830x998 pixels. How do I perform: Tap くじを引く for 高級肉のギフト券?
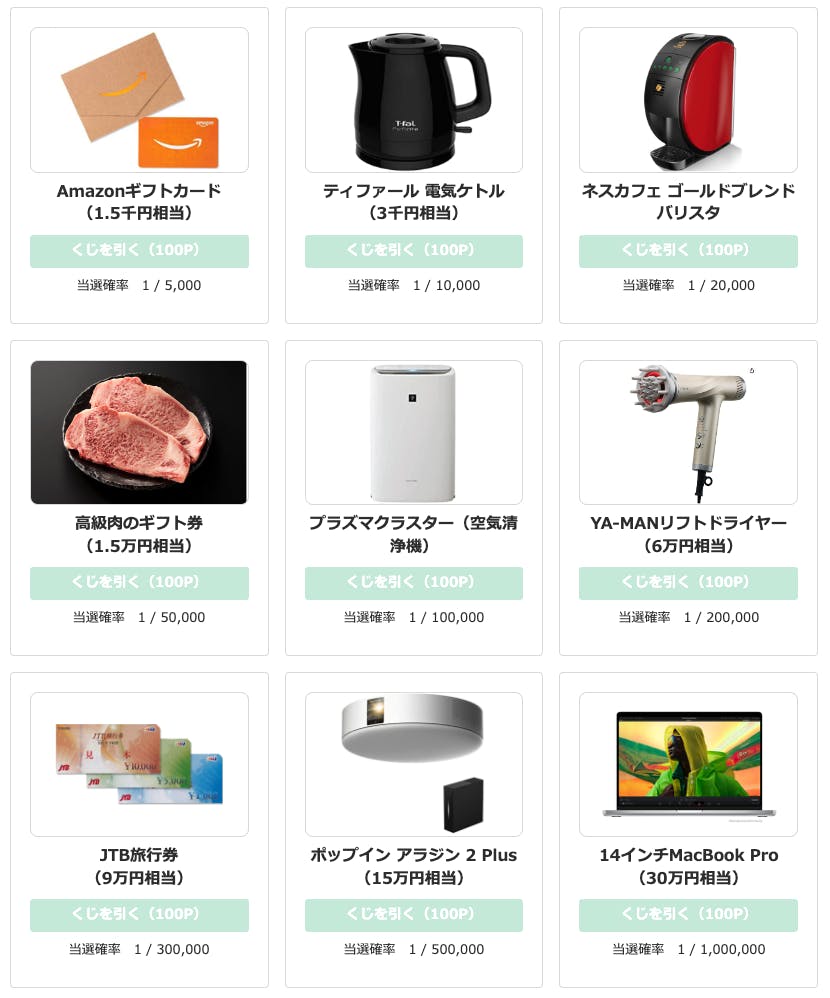[139, 583]
